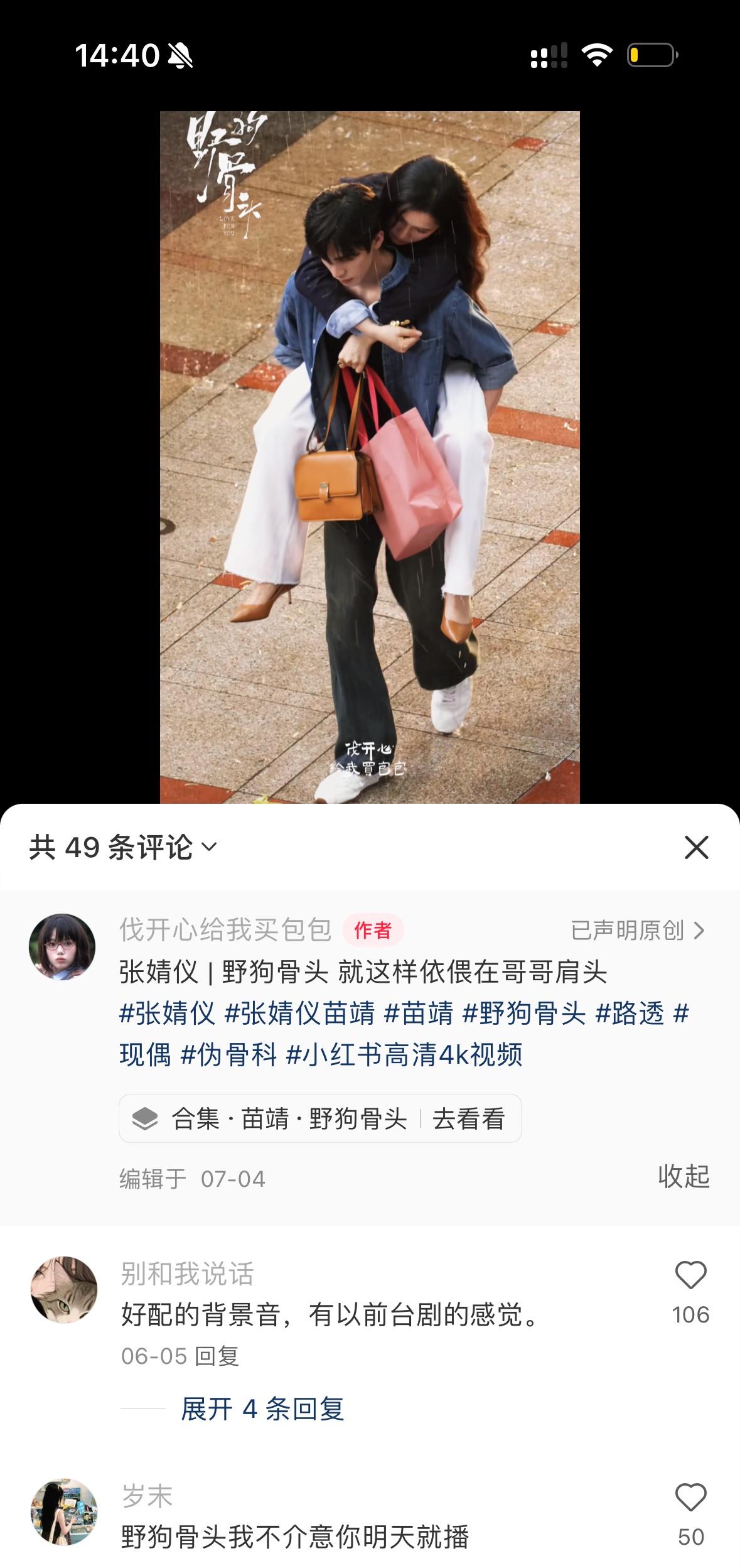Open hashtag #张婧仪苗靖

tap(299, 1013)
